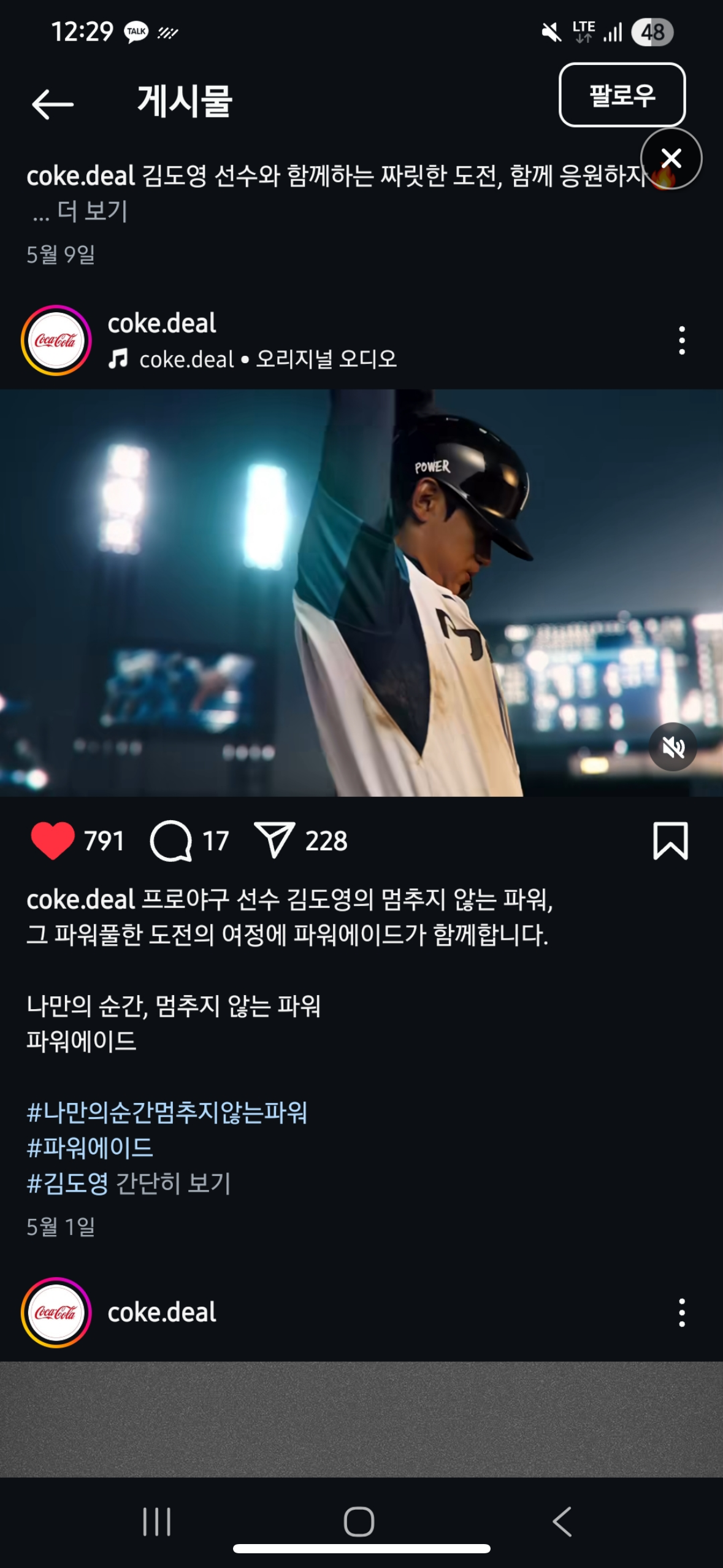
Task: Unmute the video with speaker icon
Action: pyautogui.click(x=673, y=747)
